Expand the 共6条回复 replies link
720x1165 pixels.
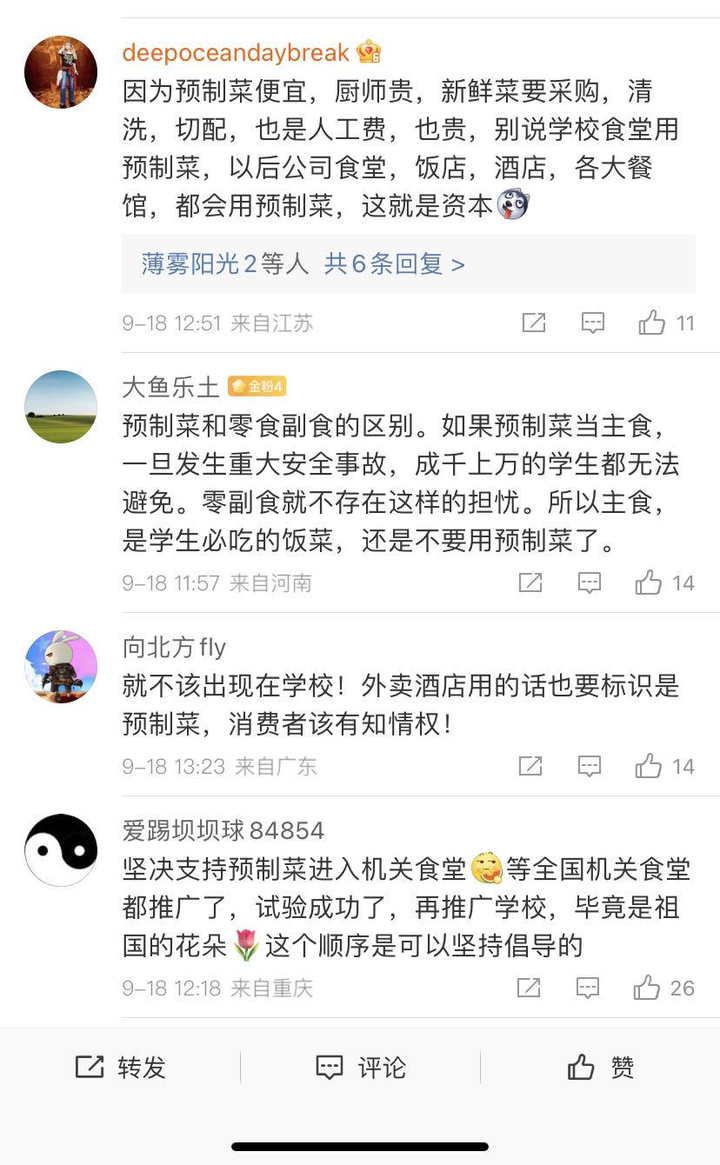[x=394, y=264]
